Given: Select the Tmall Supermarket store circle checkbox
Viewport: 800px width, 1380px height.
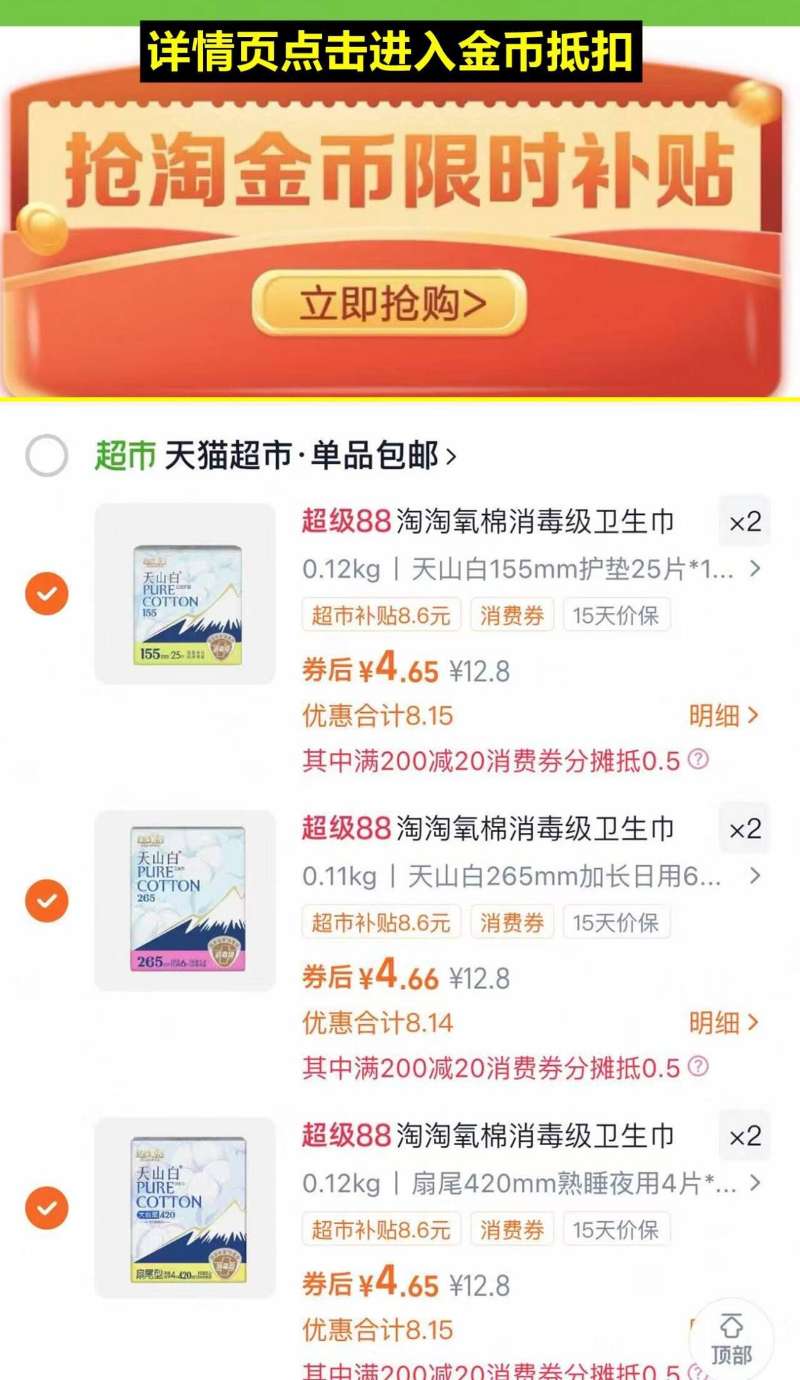Looking at the screenshot, I should point(46,451).
